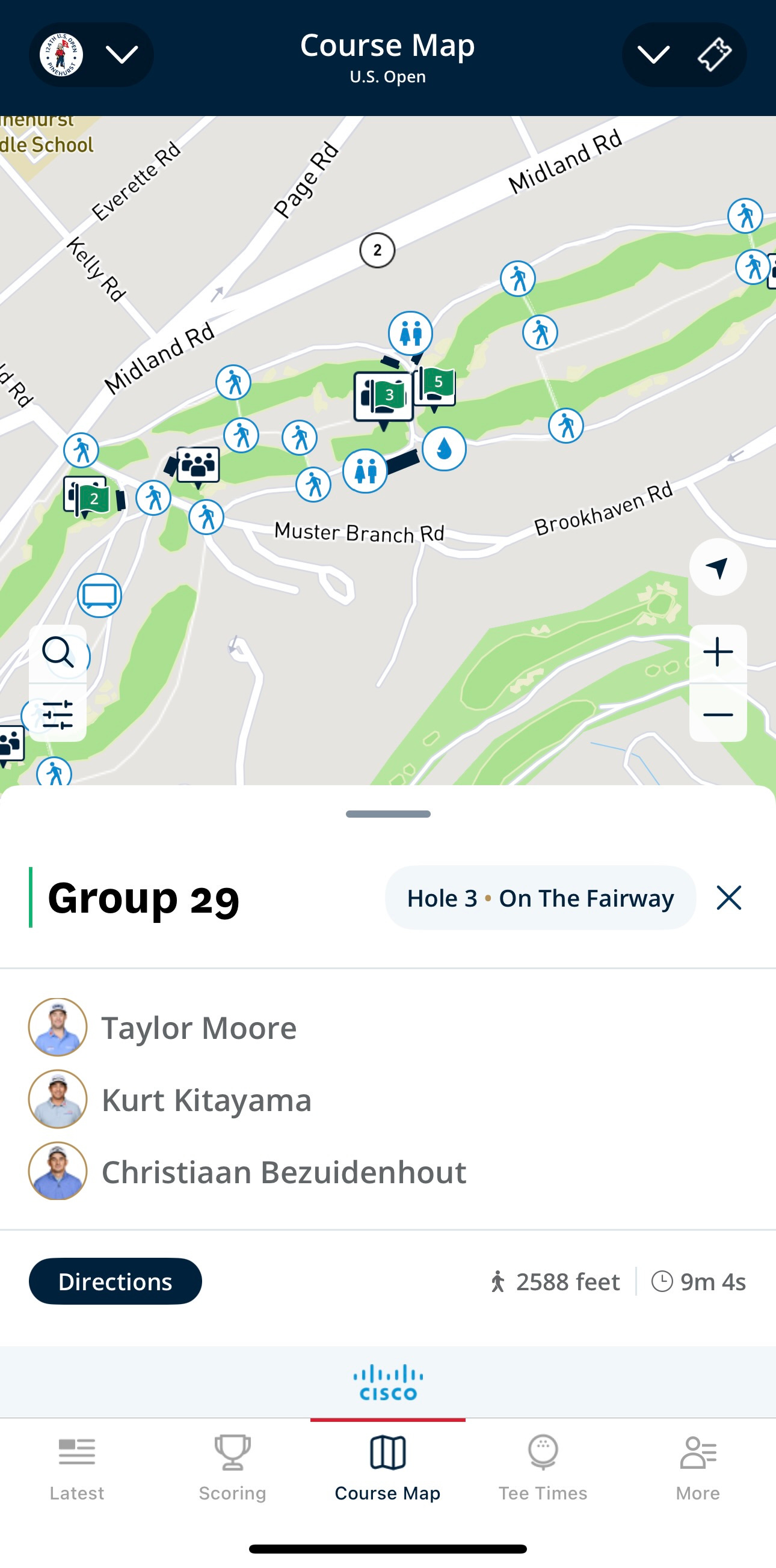
Task: Open Kurt Kitayama's player profile
Action: point(206,1100)
